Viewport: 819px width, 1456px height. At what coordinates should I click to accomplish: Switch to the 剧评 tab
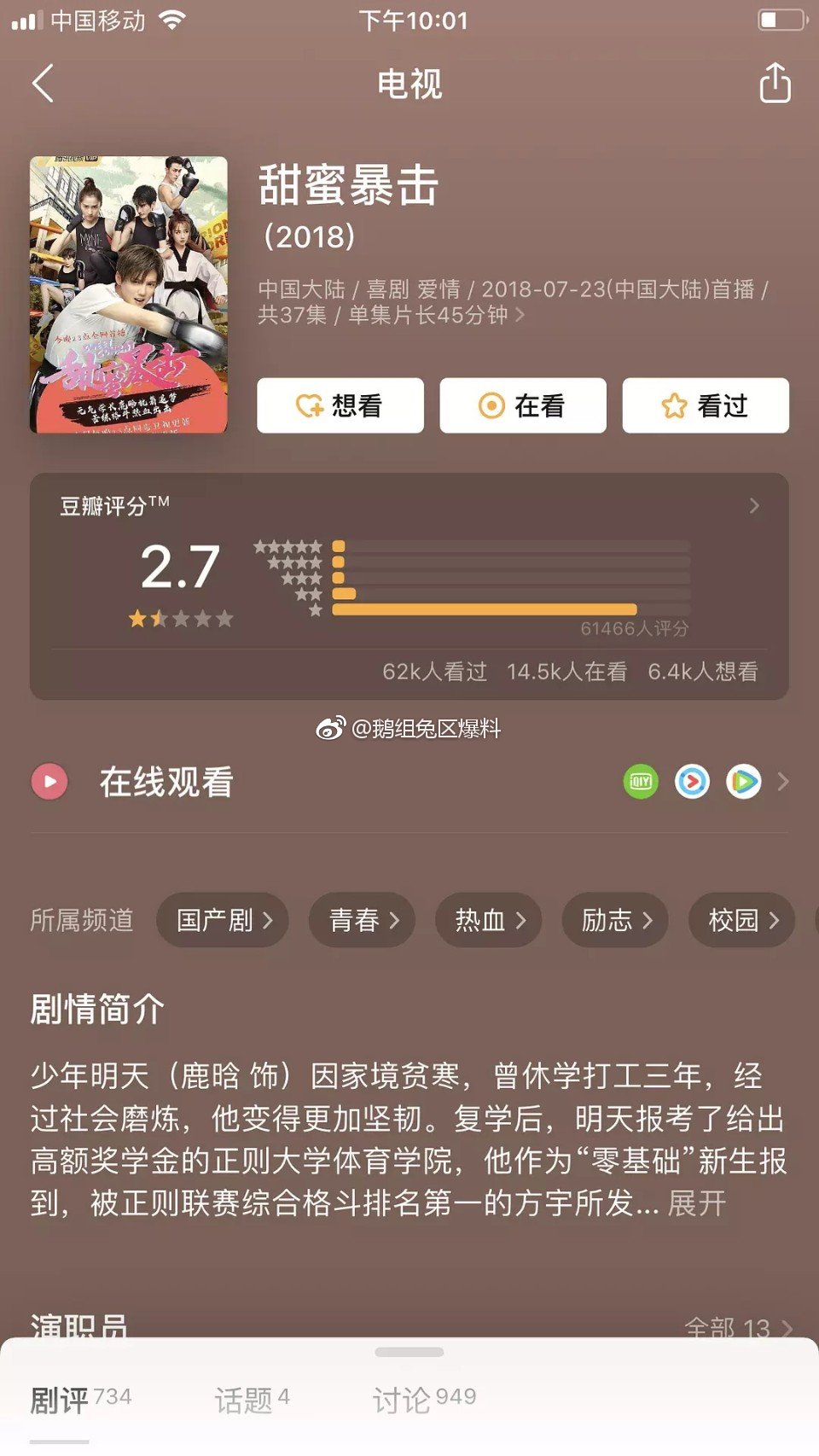coord(60,1400)
